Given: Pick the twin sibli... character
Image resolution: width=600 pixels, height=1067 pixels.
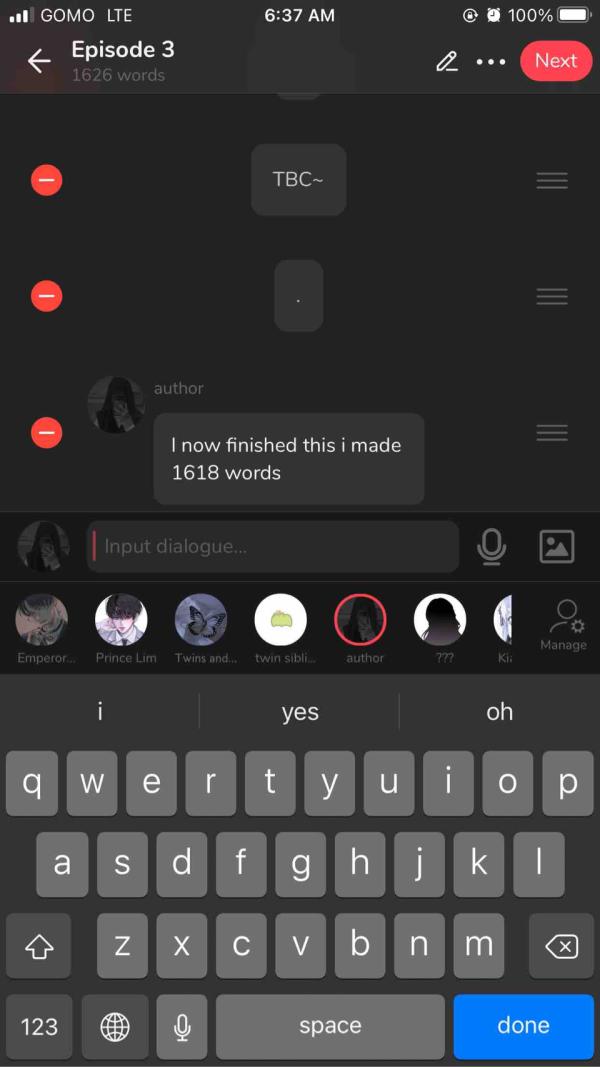Looking at the screenshot, I should [281, 620].
